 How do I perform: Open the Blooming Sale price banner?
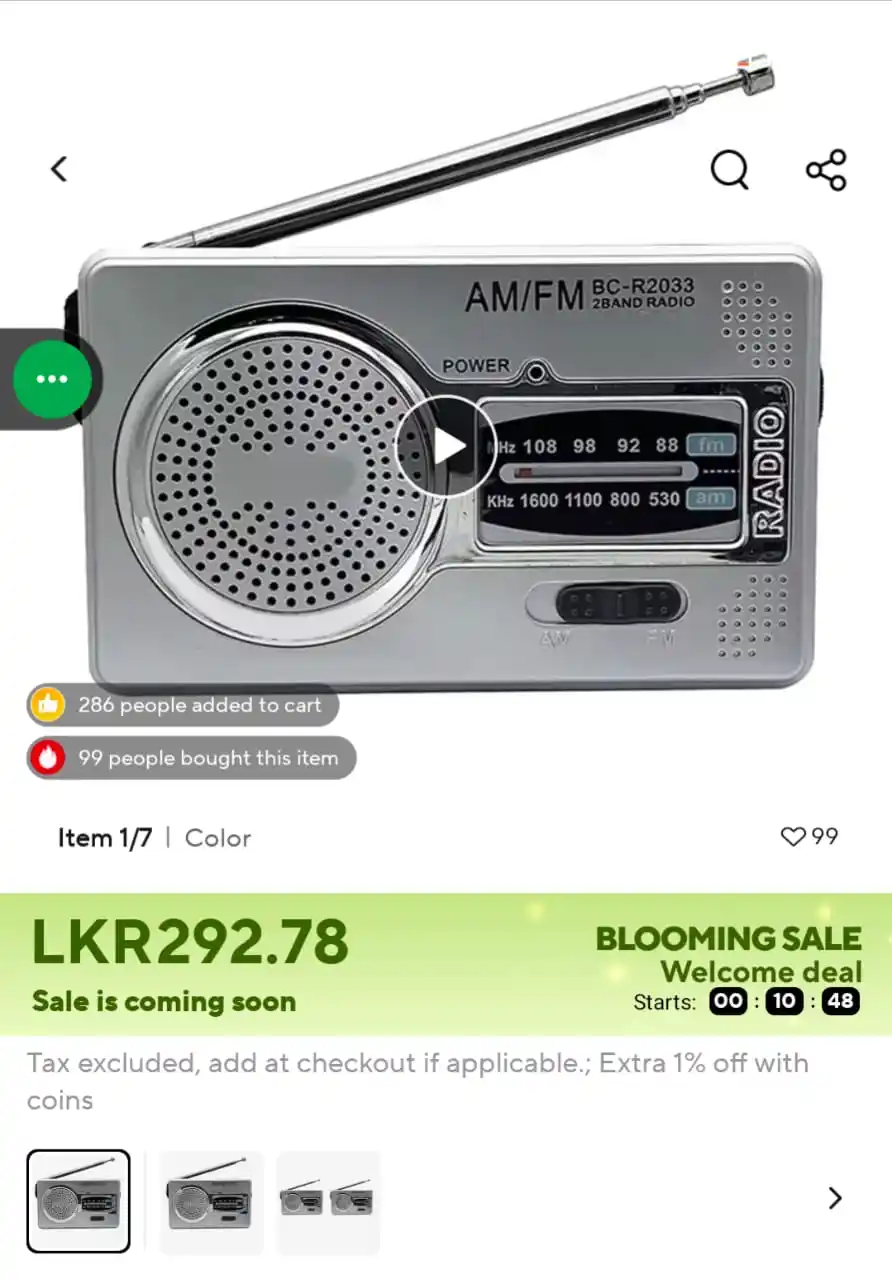(x=446, y=964)
